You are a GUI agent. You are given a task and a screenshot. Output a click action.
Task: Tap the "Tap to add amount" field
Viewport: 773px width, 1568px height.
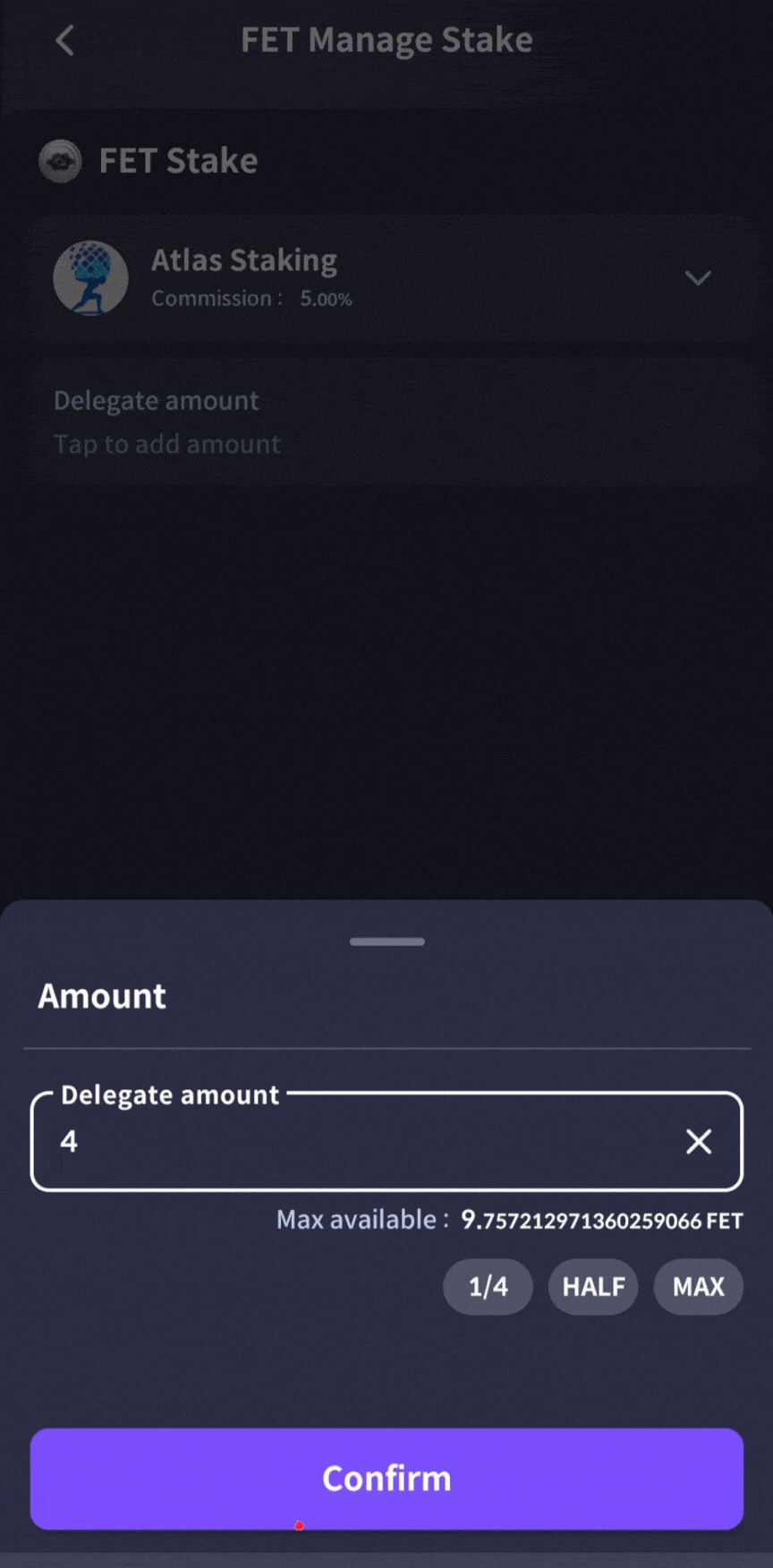tap(166, 444)
